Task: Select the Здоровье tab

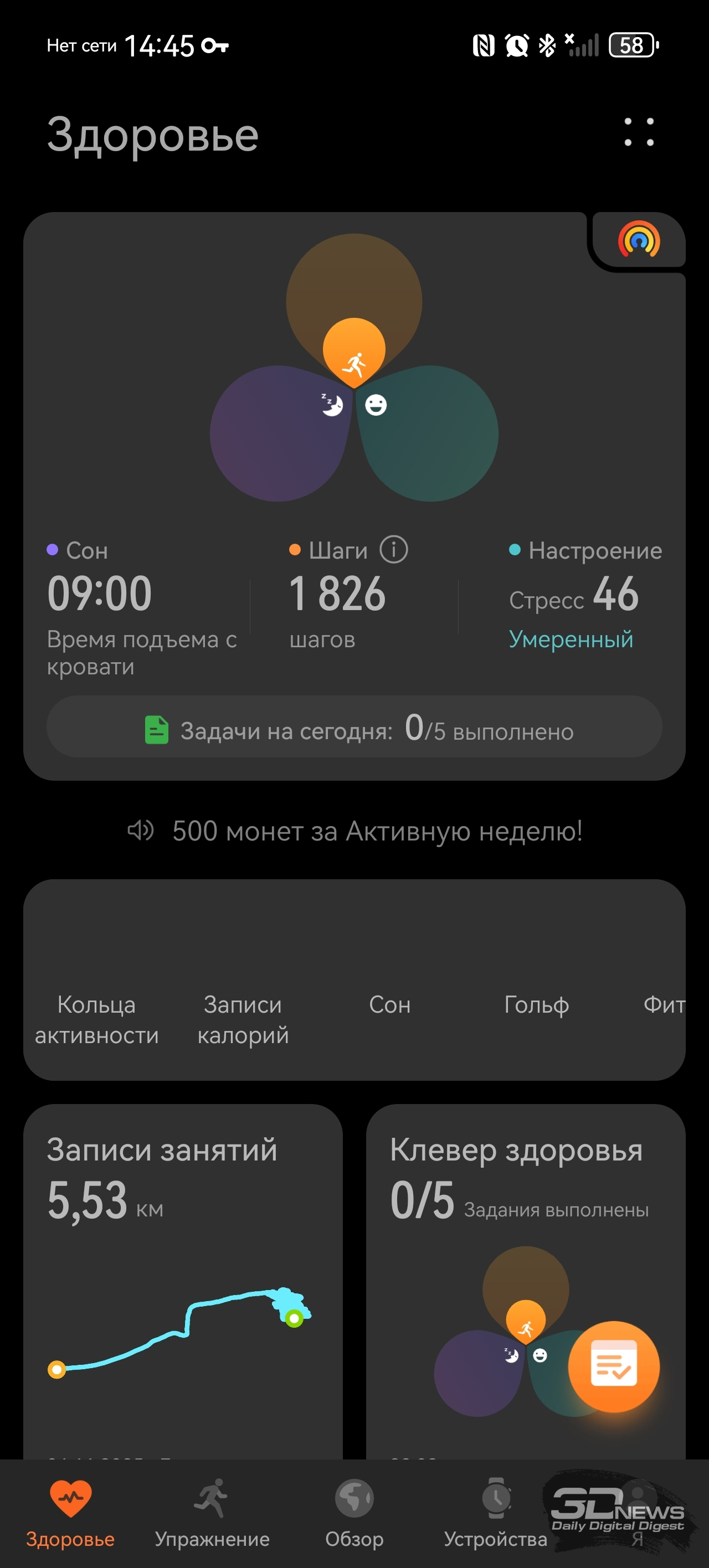Action: 71,1513
